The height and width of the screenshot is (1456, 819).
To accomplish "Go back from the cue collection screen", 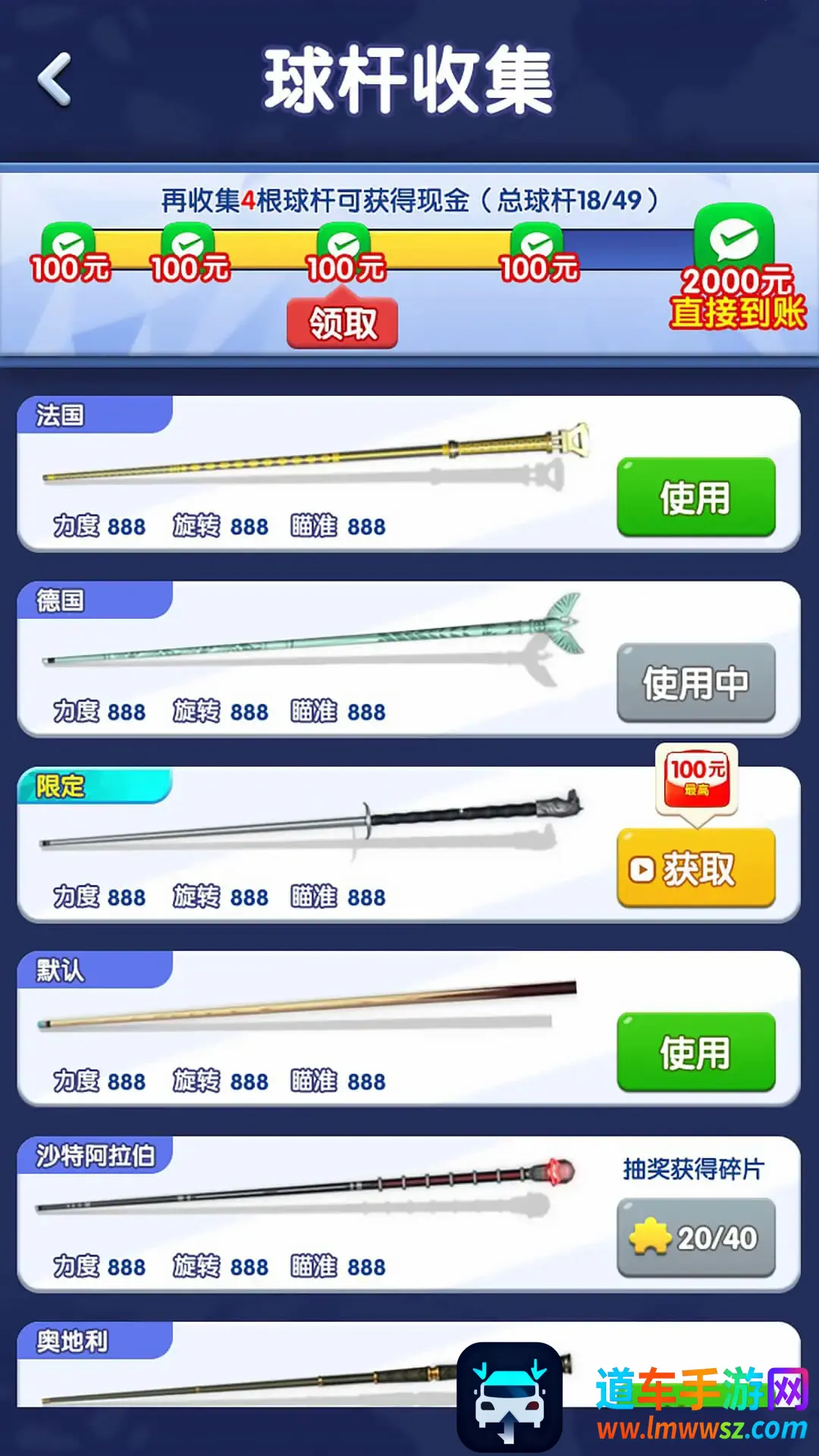I will (x=55, y=80).
